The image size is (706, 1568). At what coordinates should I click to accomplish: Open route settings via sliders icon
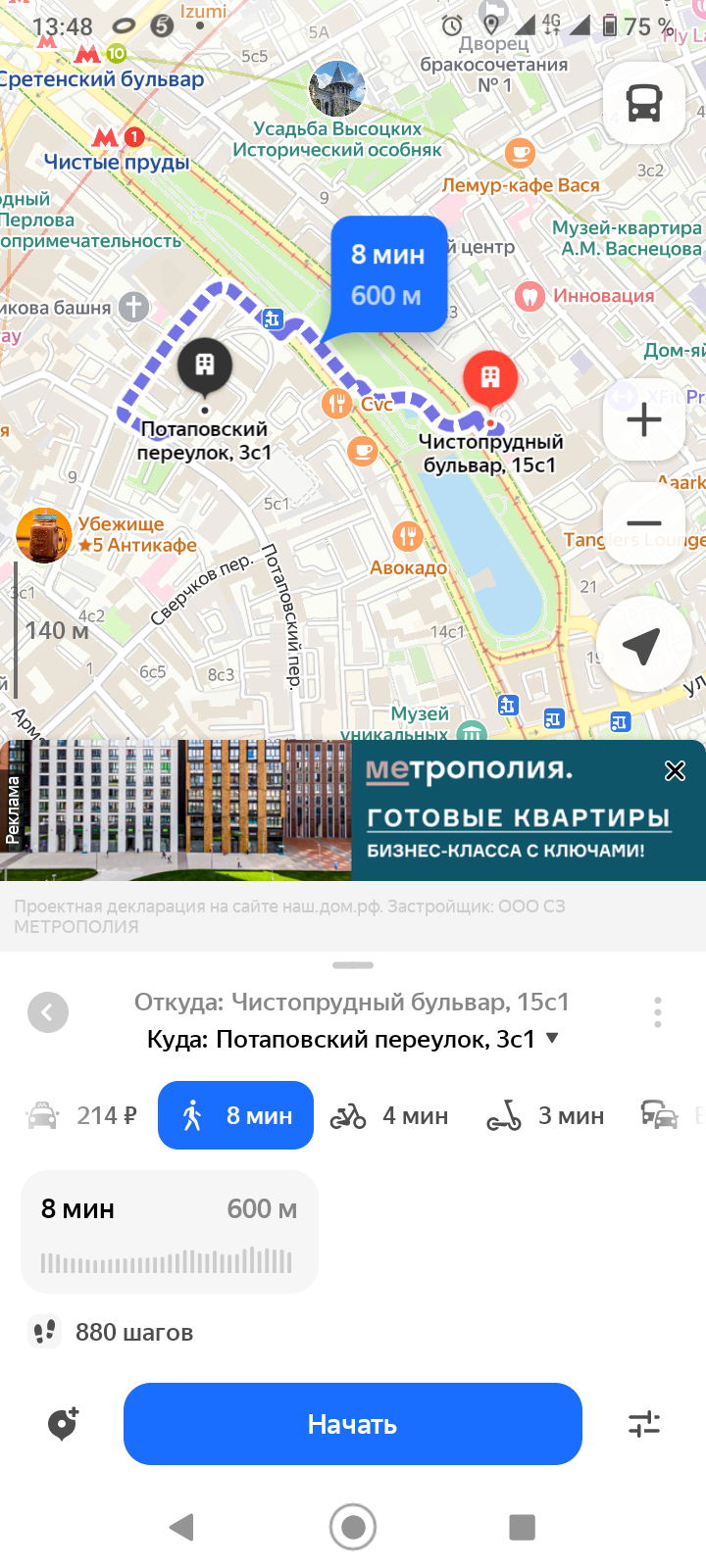point(644,1423)
